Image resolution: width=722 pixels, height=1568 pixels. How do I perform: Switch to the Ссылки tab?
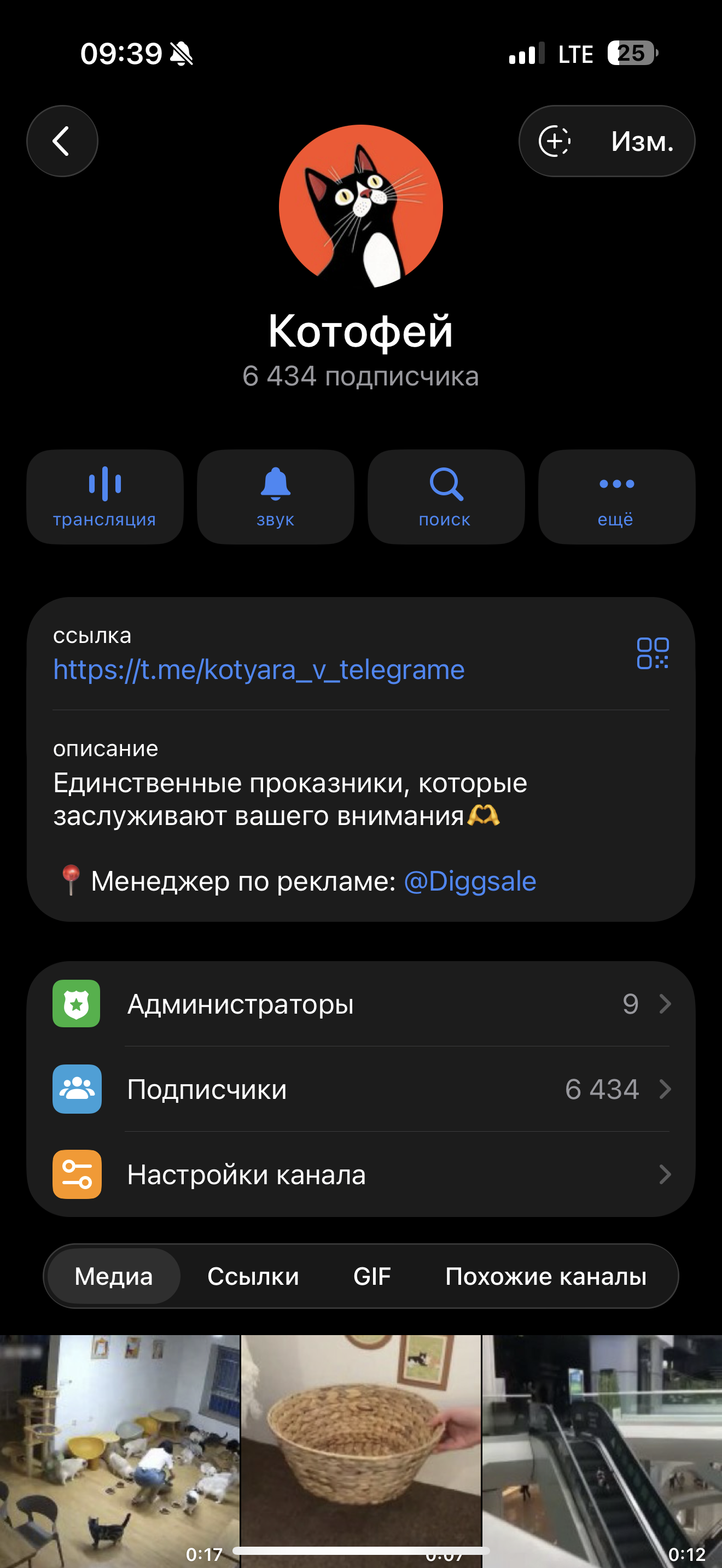[253, 1277]
